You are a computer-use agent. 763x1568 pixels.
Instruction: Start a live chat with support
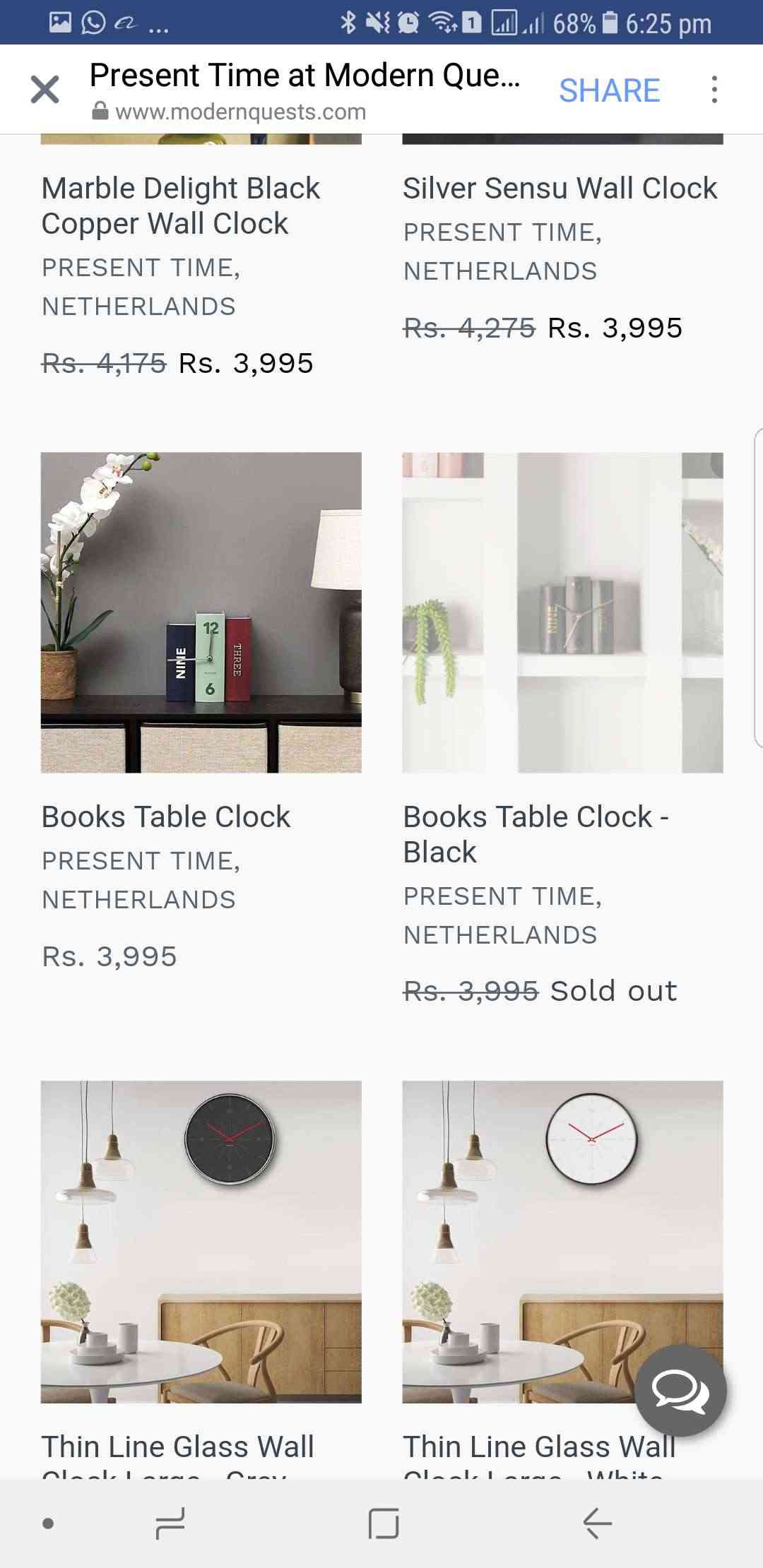[x=680, y=1391]
